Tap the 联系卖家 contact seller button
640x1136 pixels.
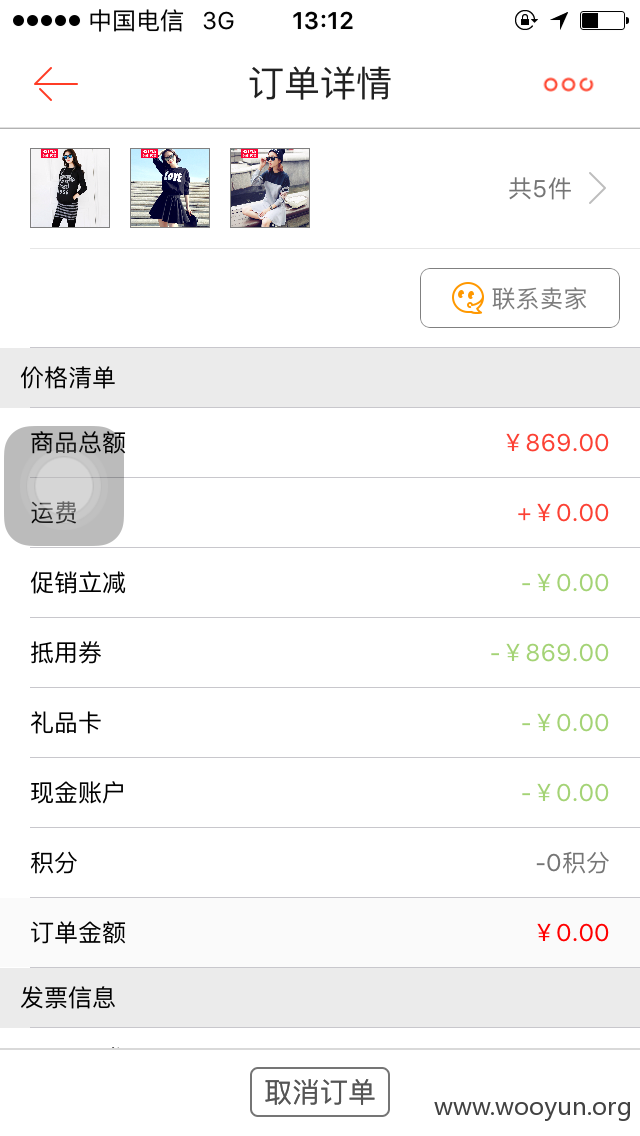[520, 298]
